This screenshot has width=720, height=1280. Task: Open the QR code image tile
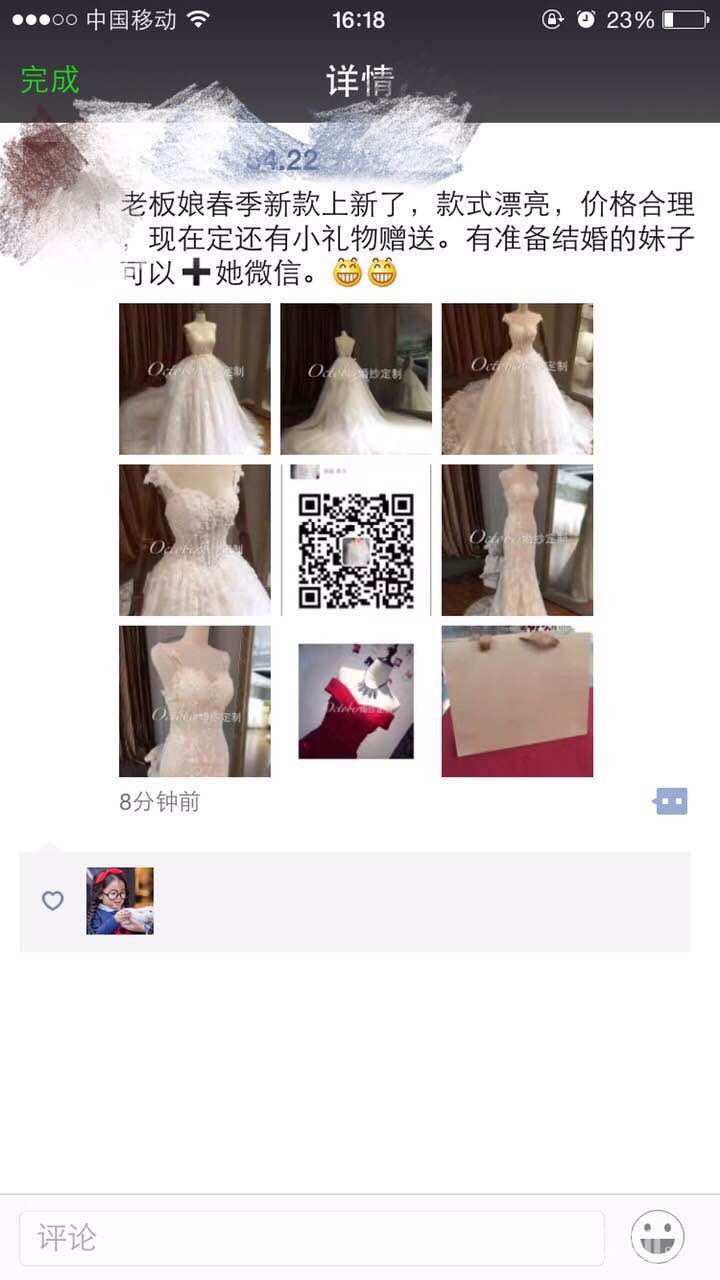[x=356, y=540]
